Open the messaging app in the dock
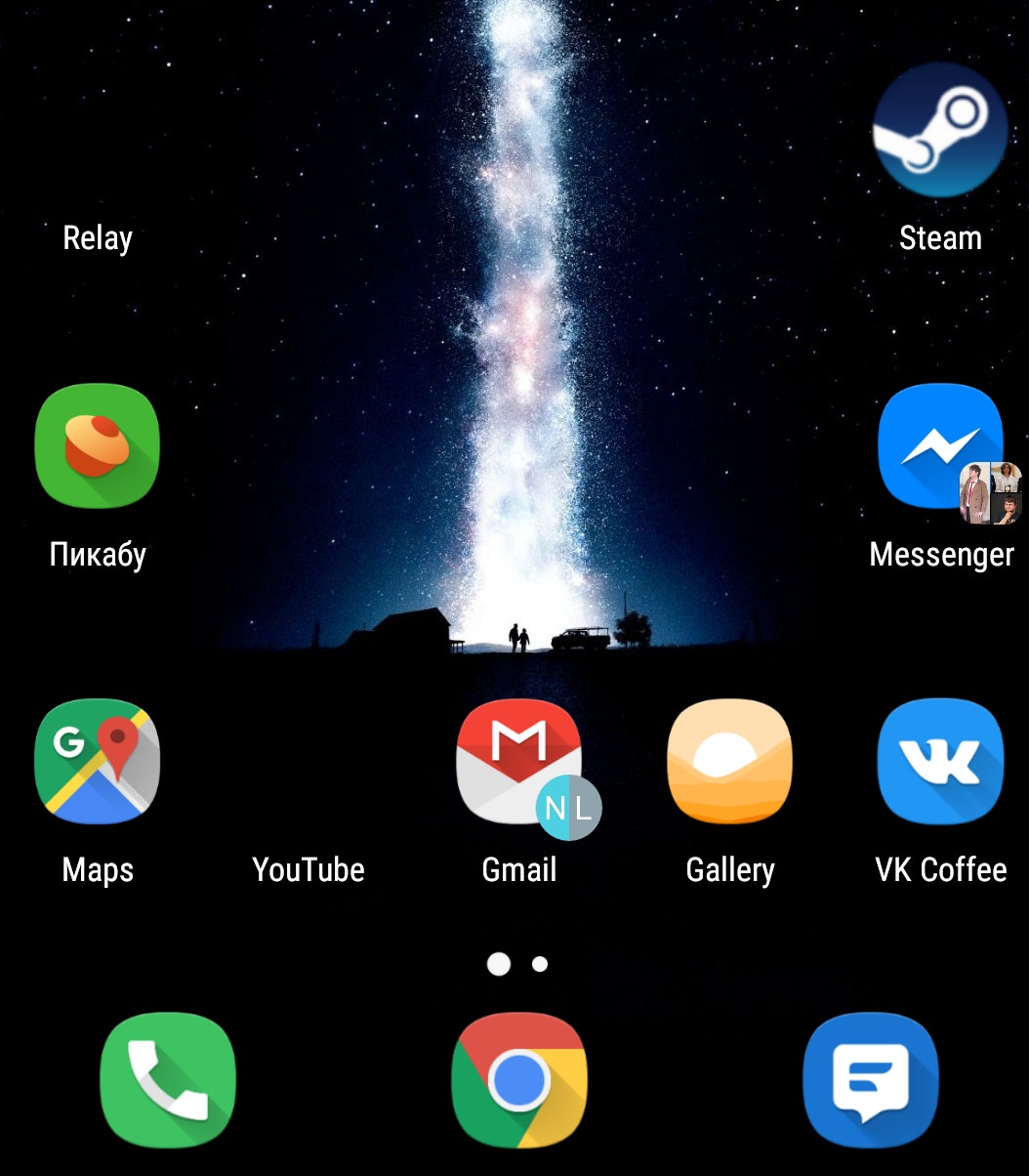Screen dimensions: 1029x1176 point(871,1078)
